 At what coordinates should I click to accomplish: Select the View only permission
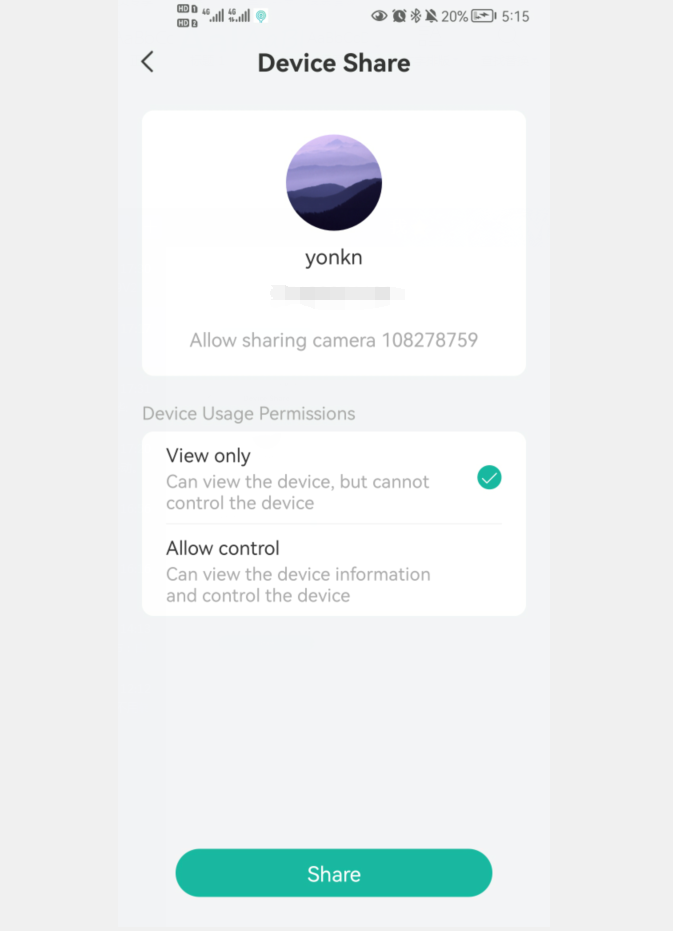click(x=333, y=478)
